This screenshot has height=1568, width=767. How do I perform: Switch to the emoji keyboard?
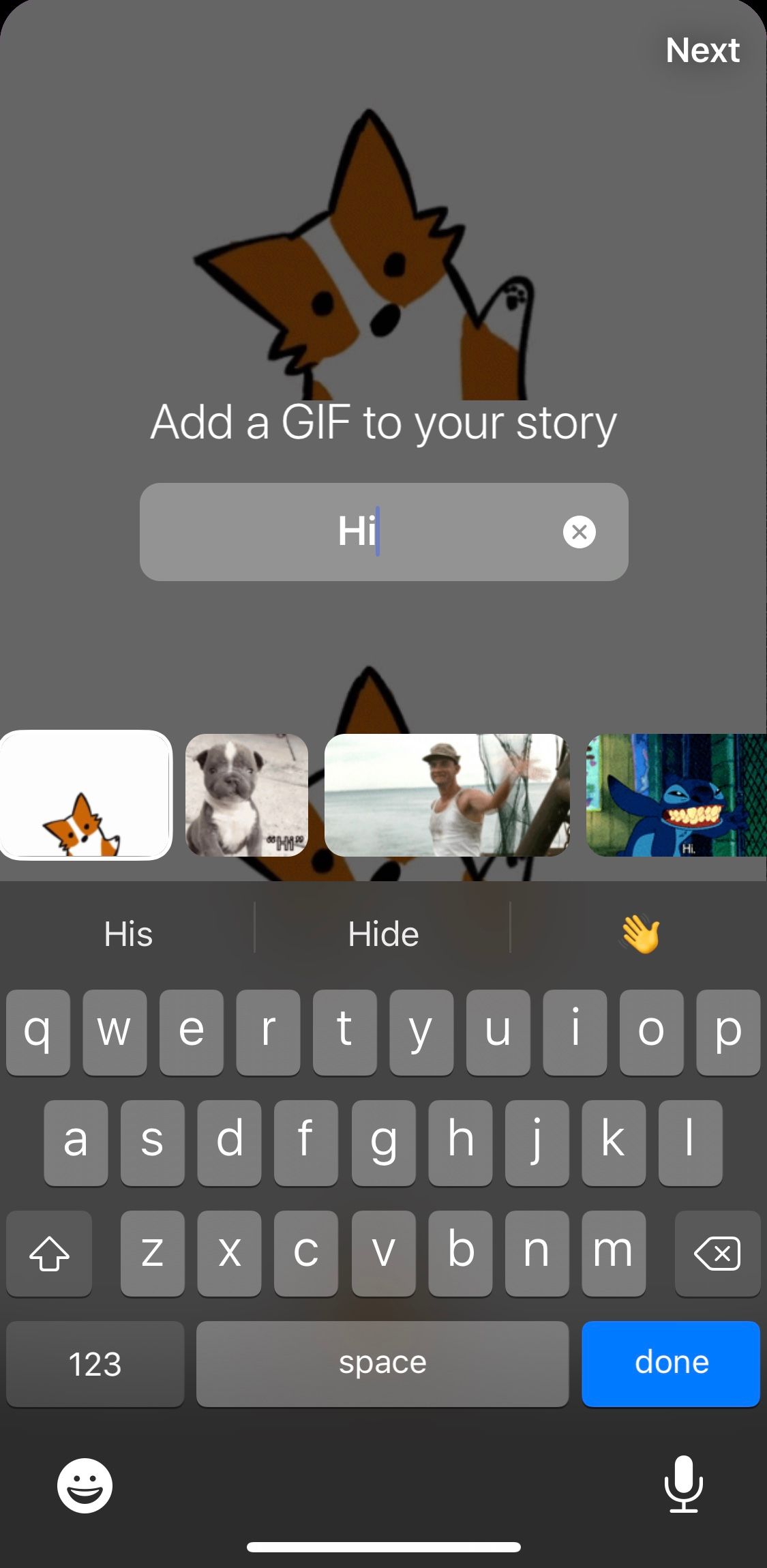(x=85, y=1485)
